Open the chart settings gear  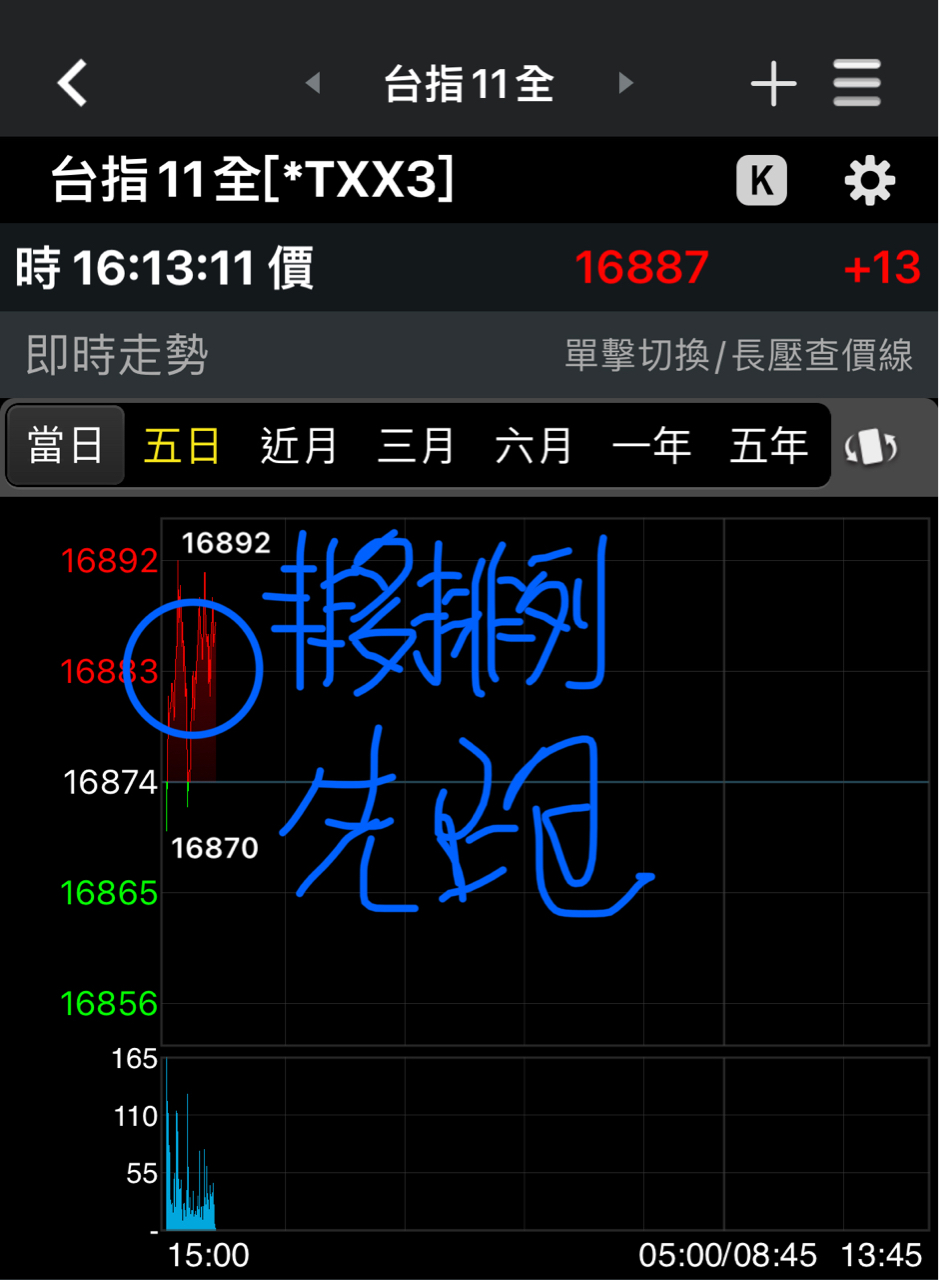tap(868, 180)
